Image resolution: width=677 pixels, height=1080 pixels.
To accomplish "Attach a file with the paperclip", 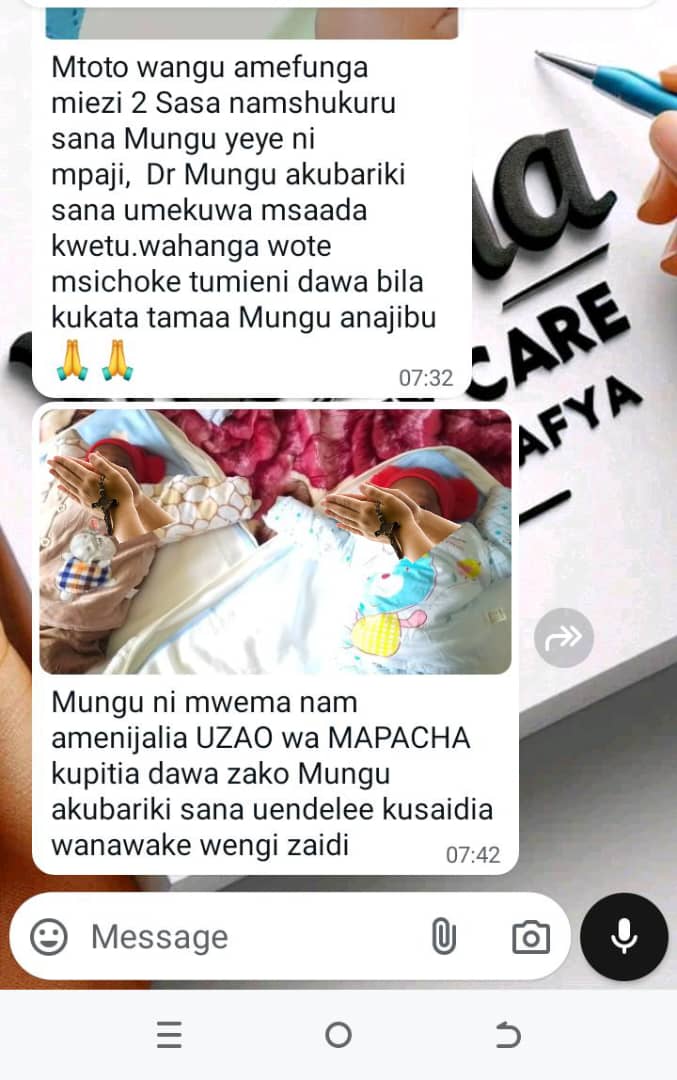I will (443, 937).
